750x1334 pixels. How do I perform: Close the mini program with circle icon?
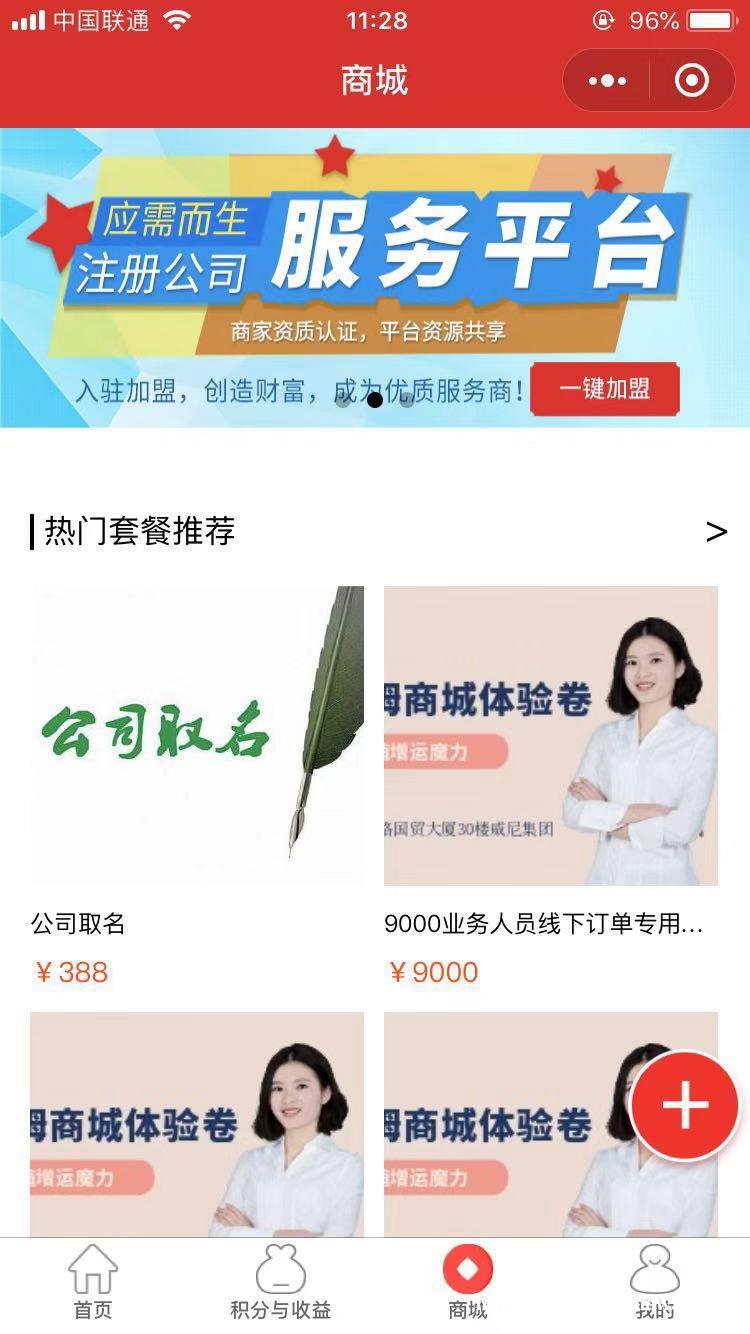tap(692, 80)
